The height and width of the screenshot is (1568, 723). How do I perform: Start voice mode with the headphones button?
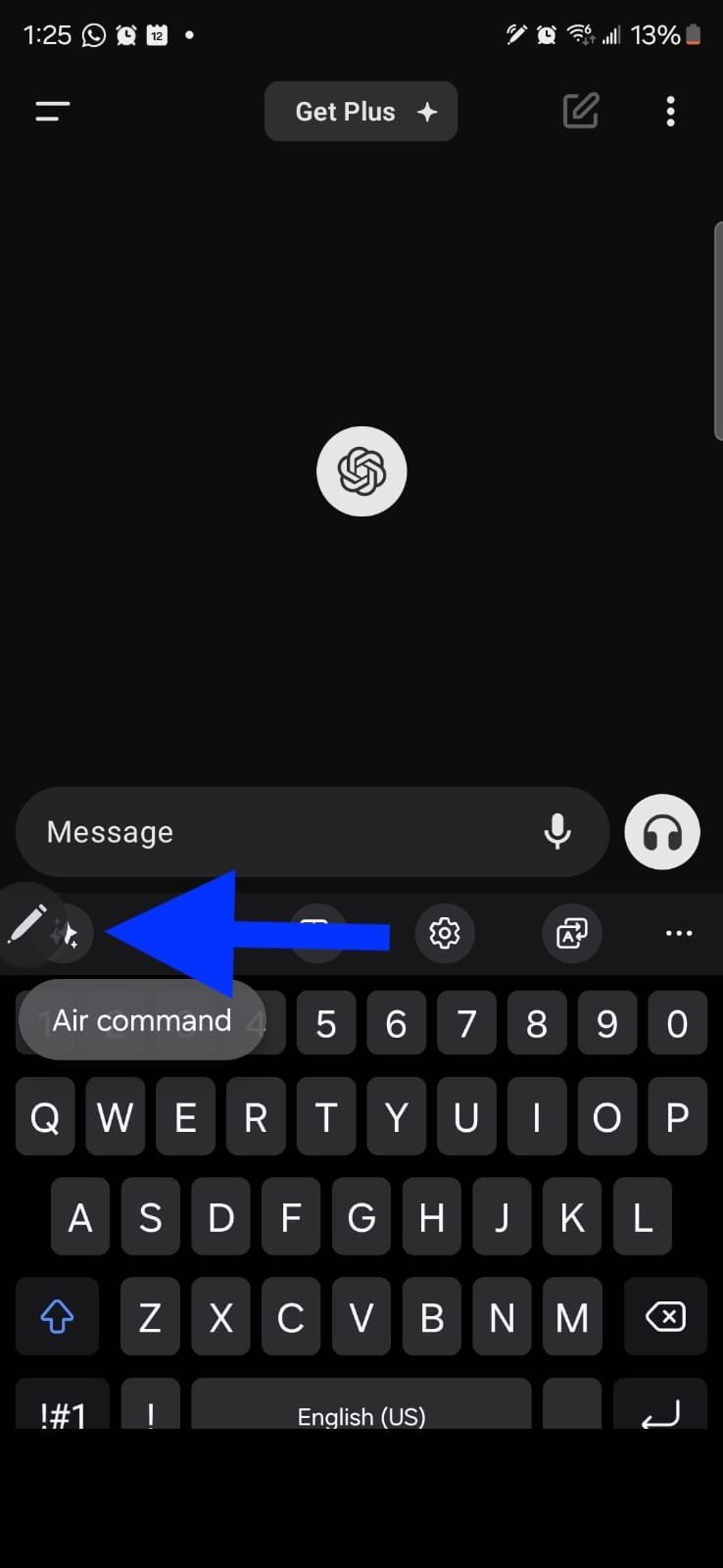[x=662, y=832]
